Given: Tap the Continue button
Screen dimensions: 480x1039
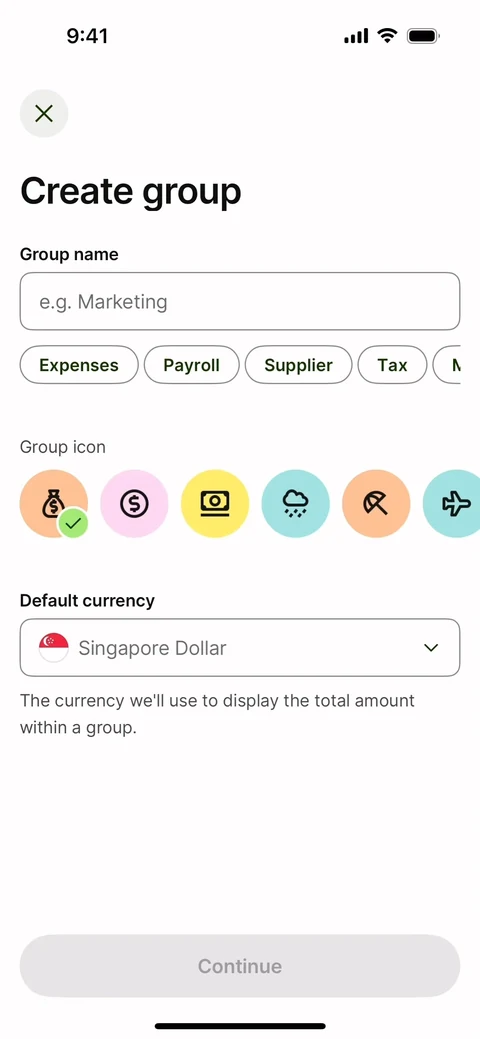Looking at the screenshot, I should point(240,966).
